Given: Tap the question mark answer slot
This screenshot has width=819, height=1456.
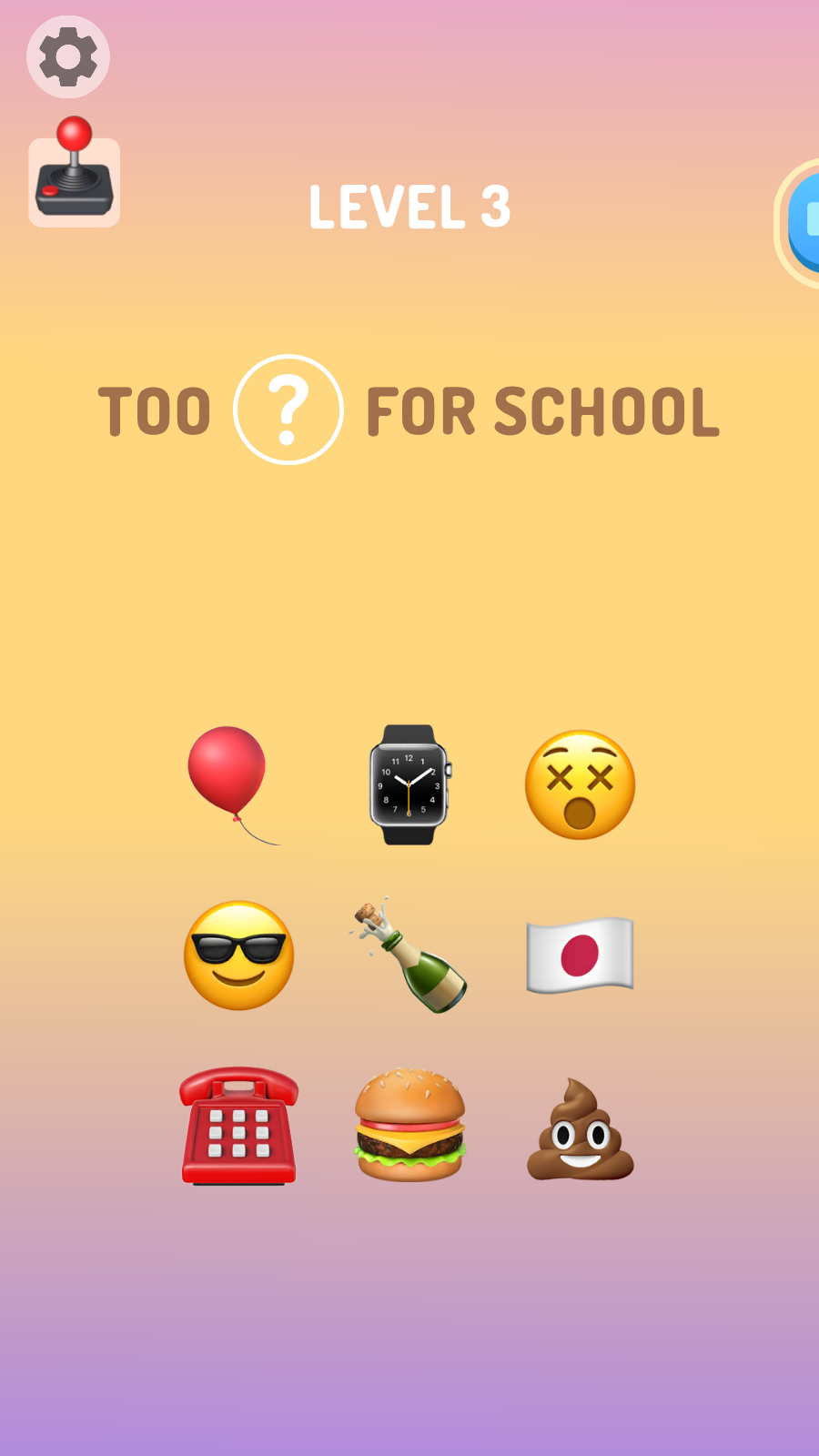Looking at the screenshot, I should [288, 411].
